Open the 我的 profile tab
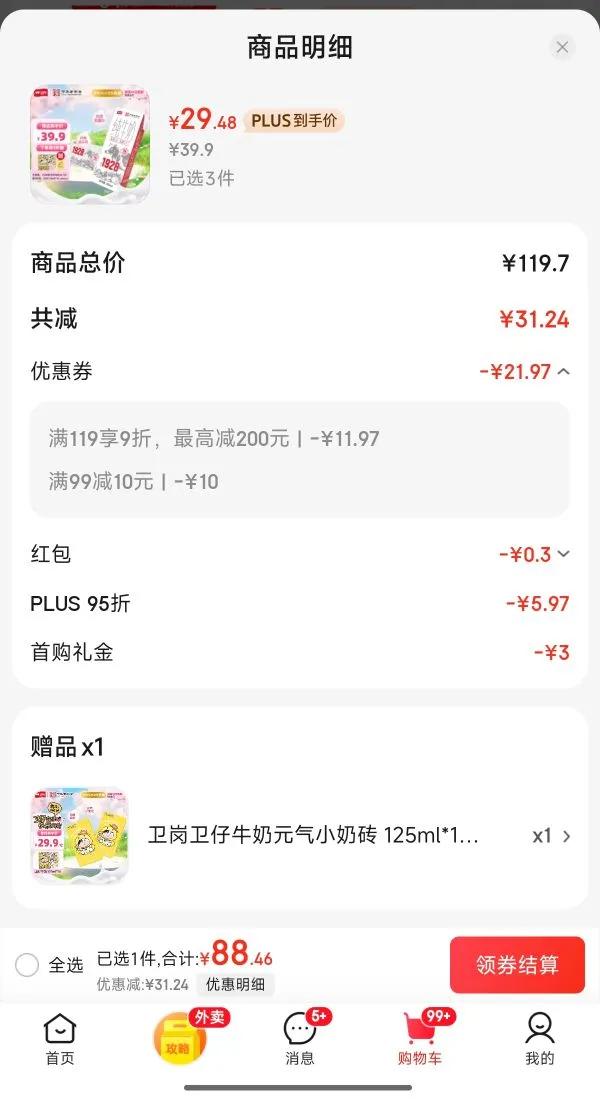600x1102 pixels. point(540,1039)
